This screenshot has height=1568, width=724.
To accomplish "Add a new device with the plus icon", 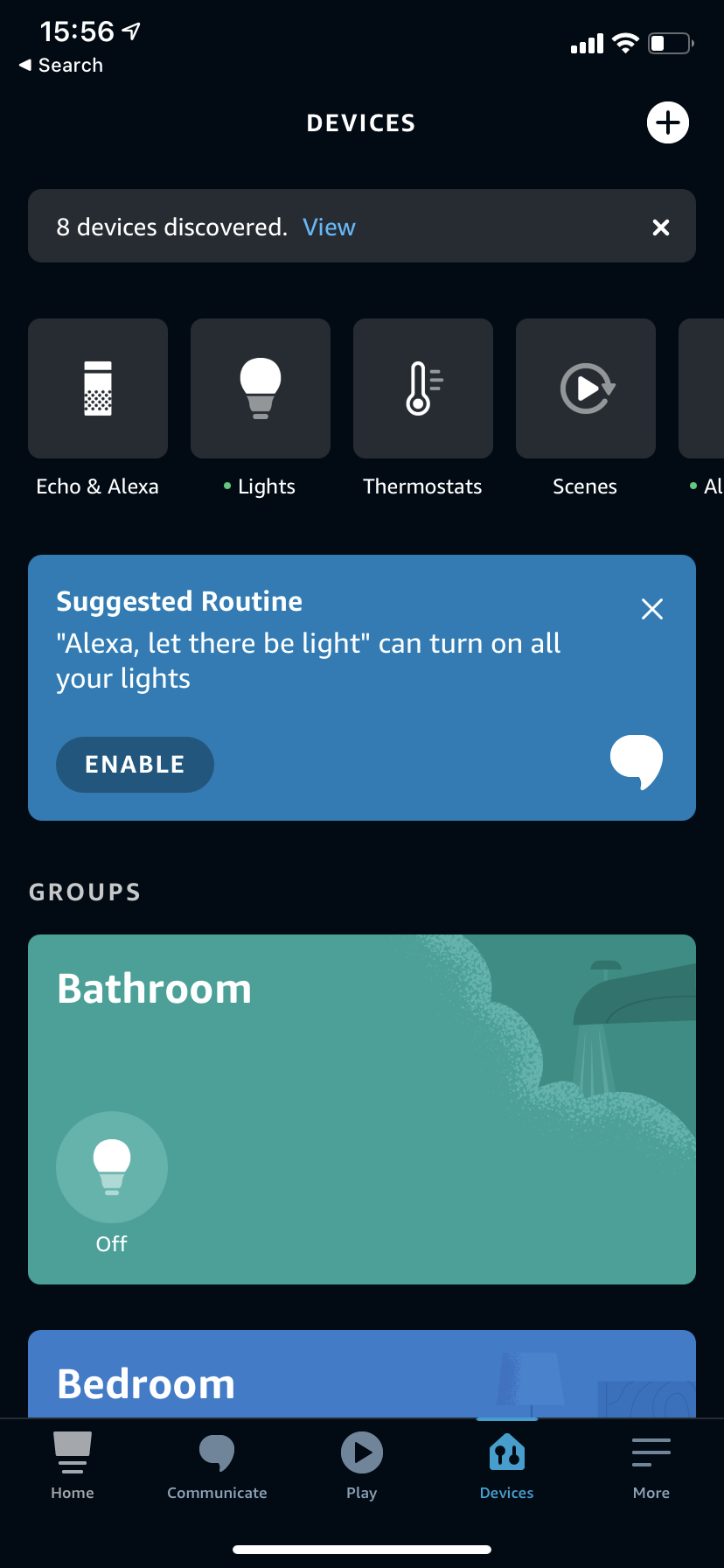I will pyautogui.click(x=668, y=122).
